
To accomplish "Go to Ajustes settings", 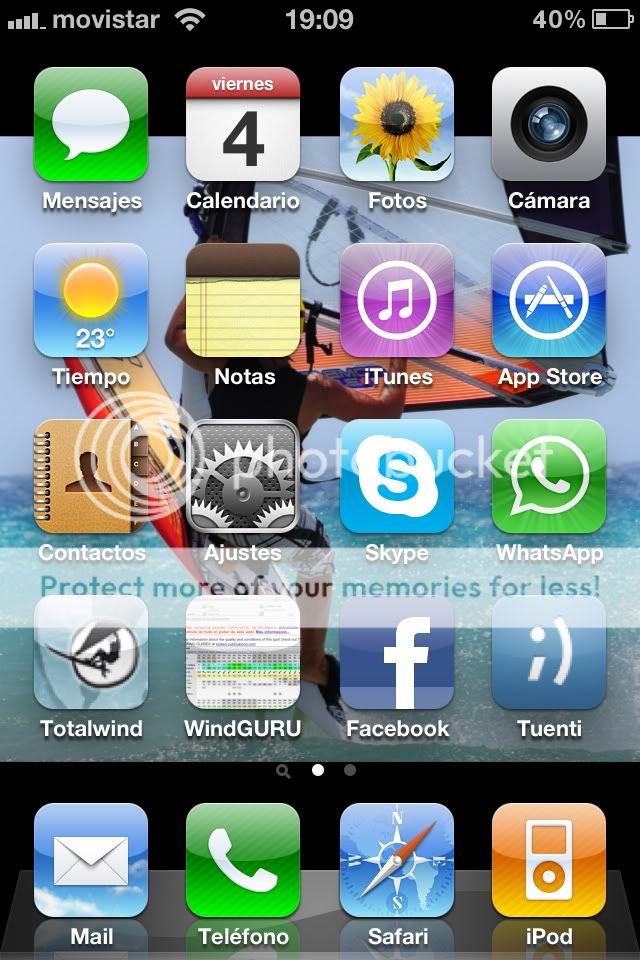I will coord(243,476).
